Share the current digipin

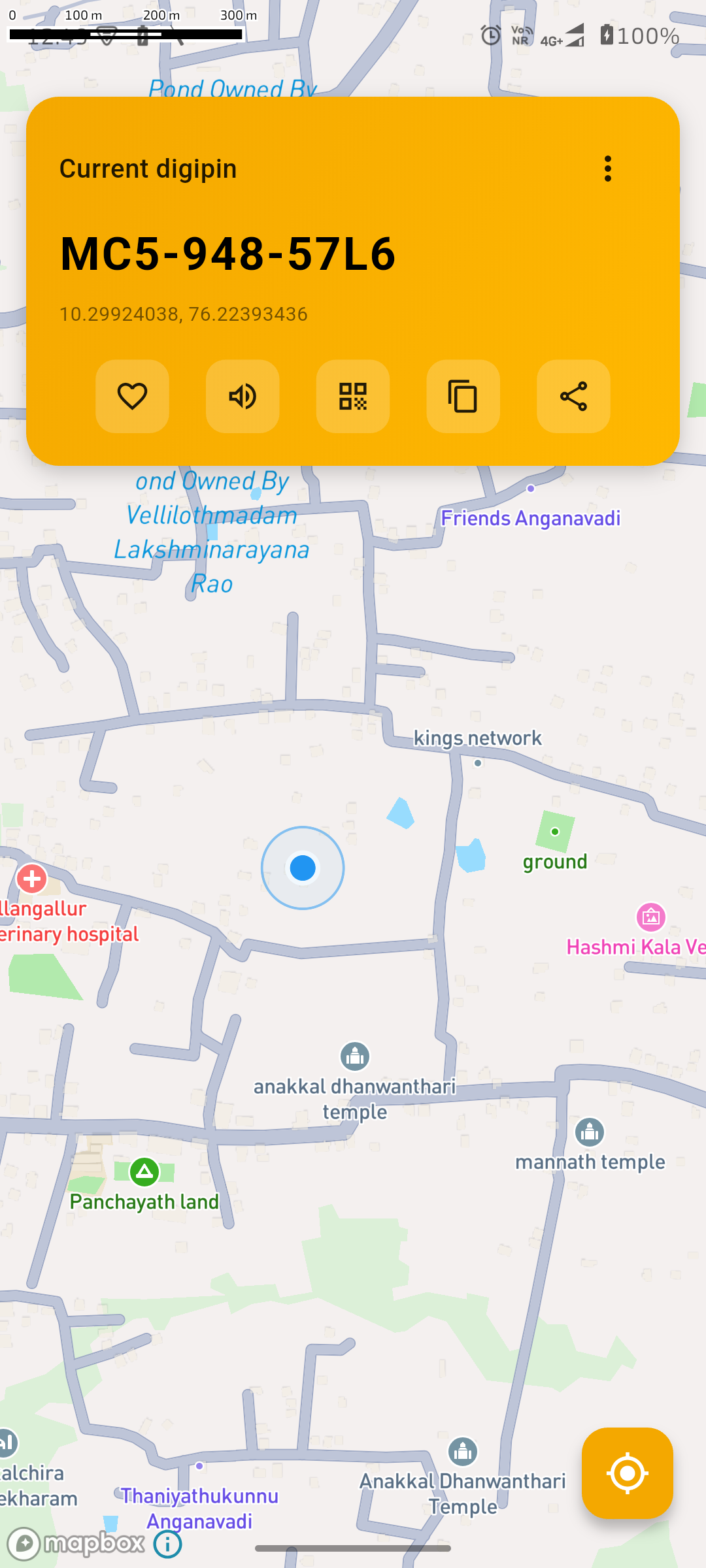click(573, 397)
